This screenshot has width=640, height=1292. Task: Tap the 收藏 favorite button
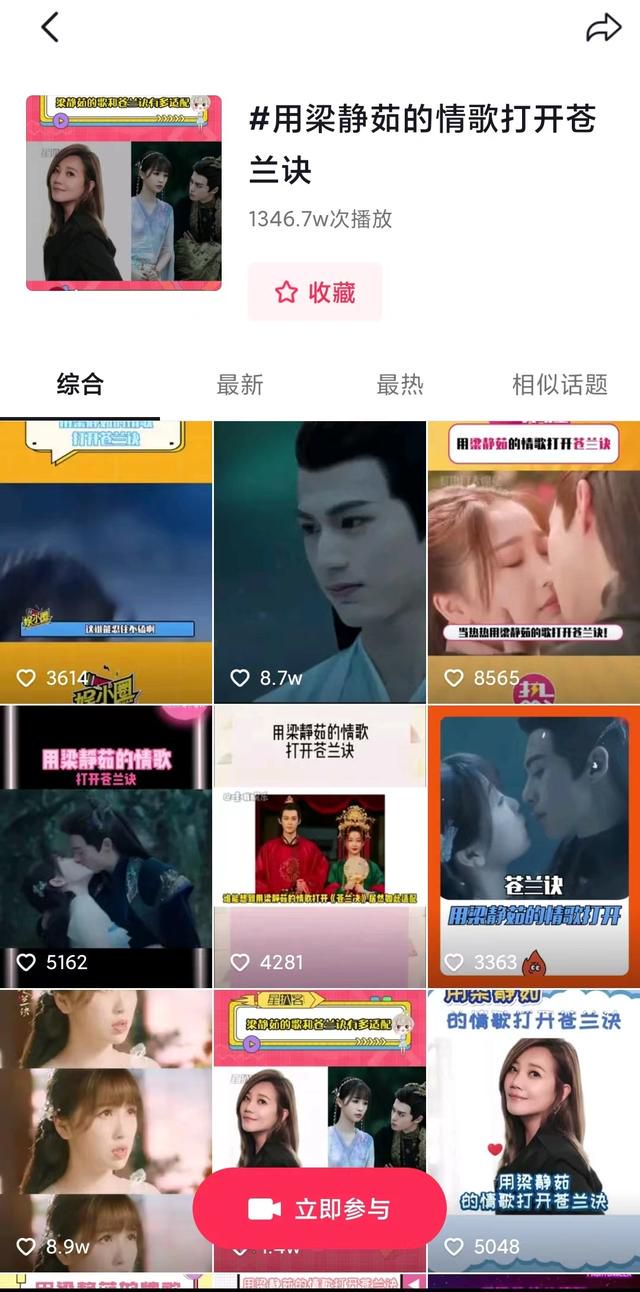click(x=315, y=292)
